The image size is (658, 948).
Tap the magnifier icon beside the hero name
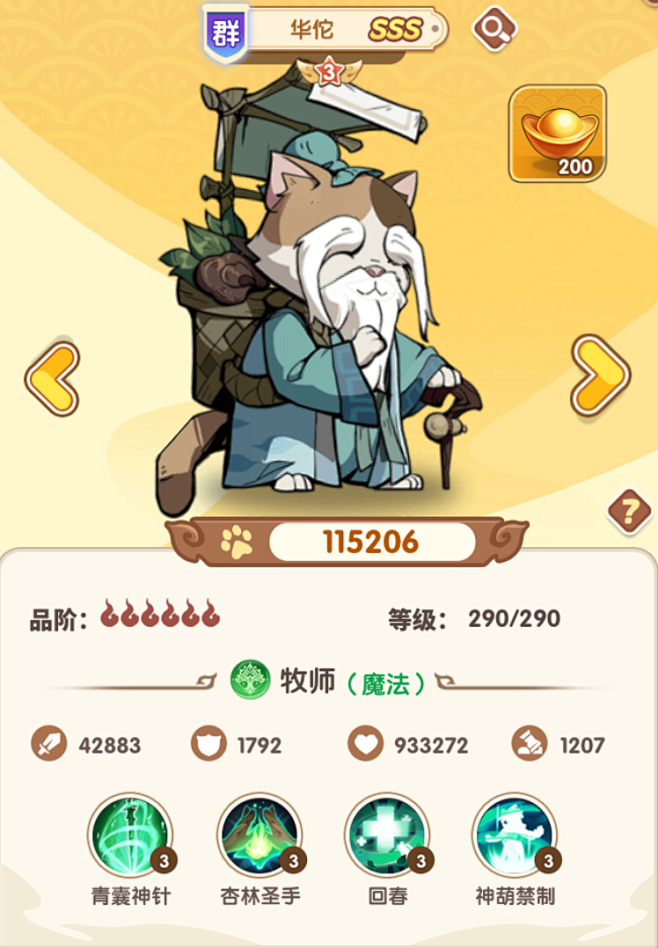point(493,29)
